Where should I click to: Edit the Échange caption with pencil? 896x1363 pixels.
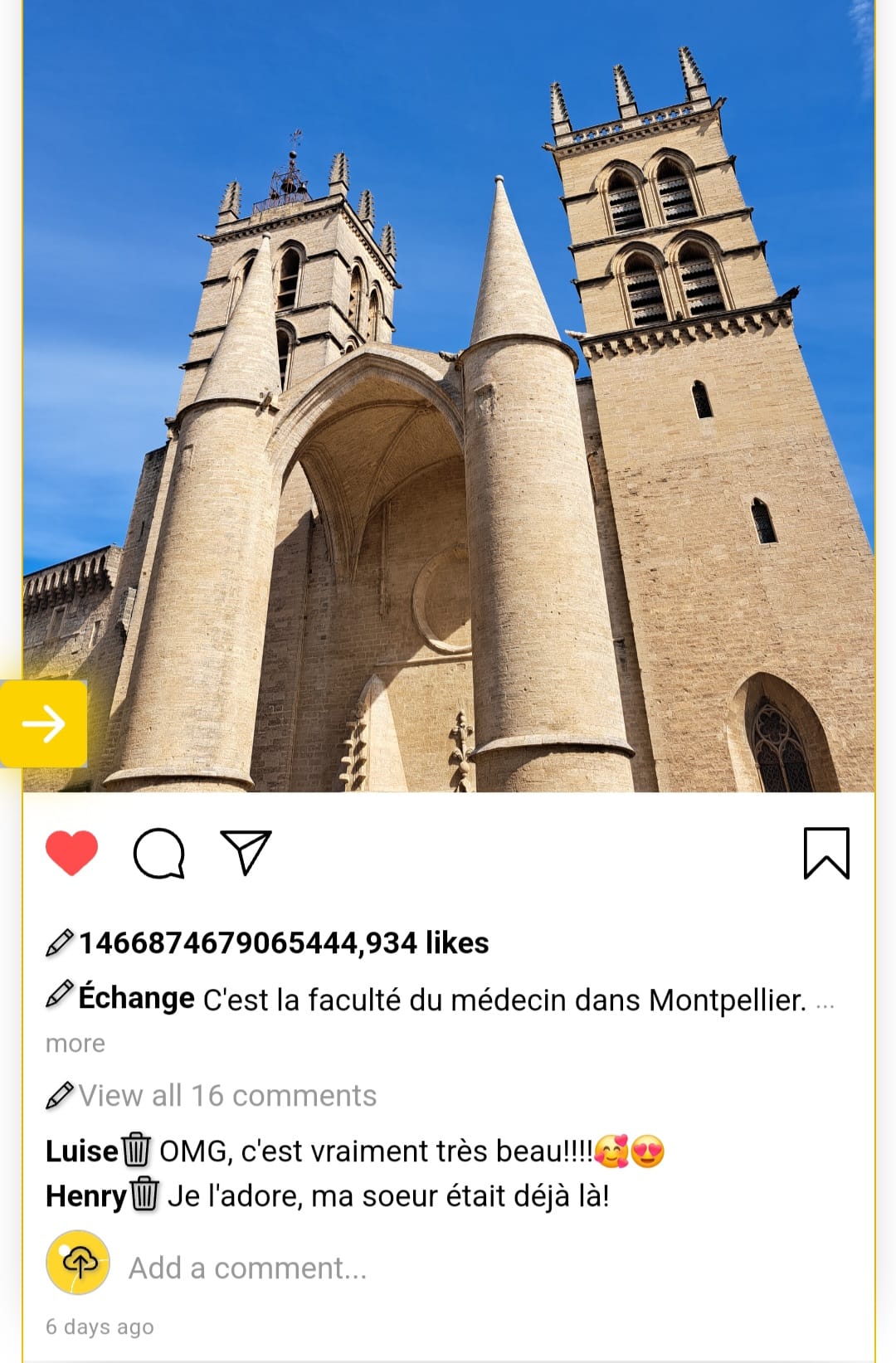tap(59, 995)
